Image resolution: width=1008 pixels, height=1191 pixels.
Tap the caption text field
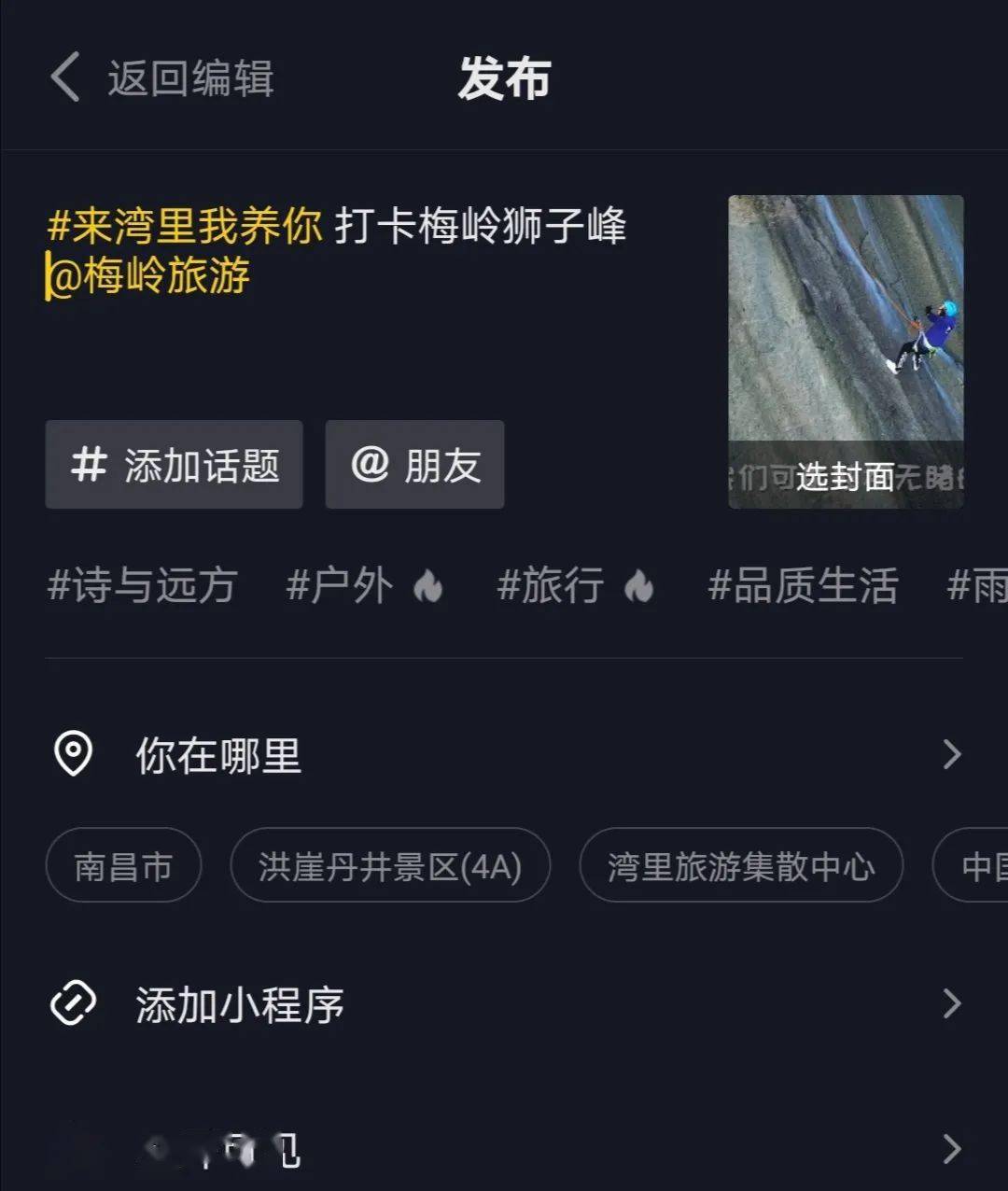tap(373, 308)
